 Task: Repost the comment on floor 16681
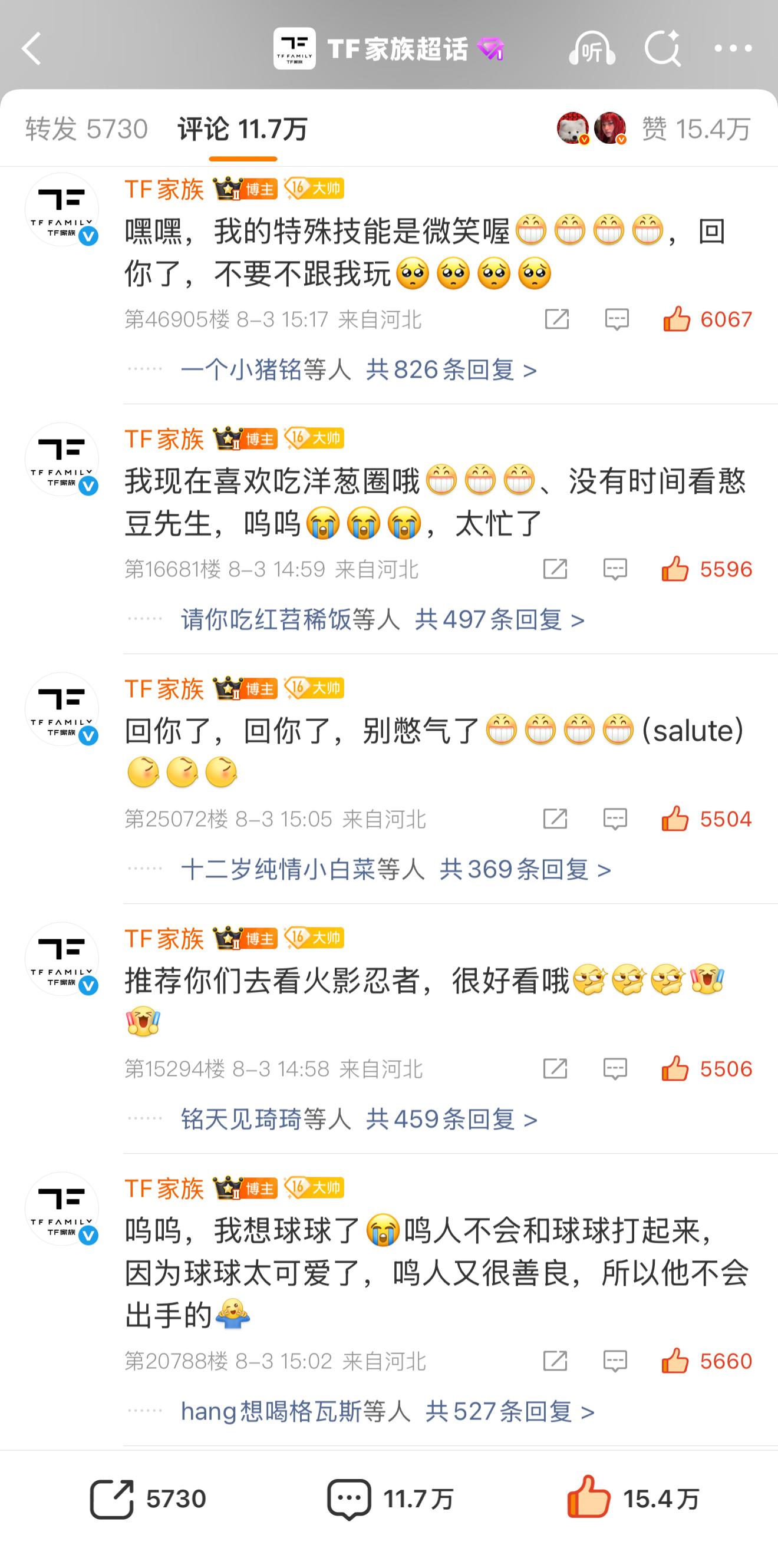pos(555,569)
